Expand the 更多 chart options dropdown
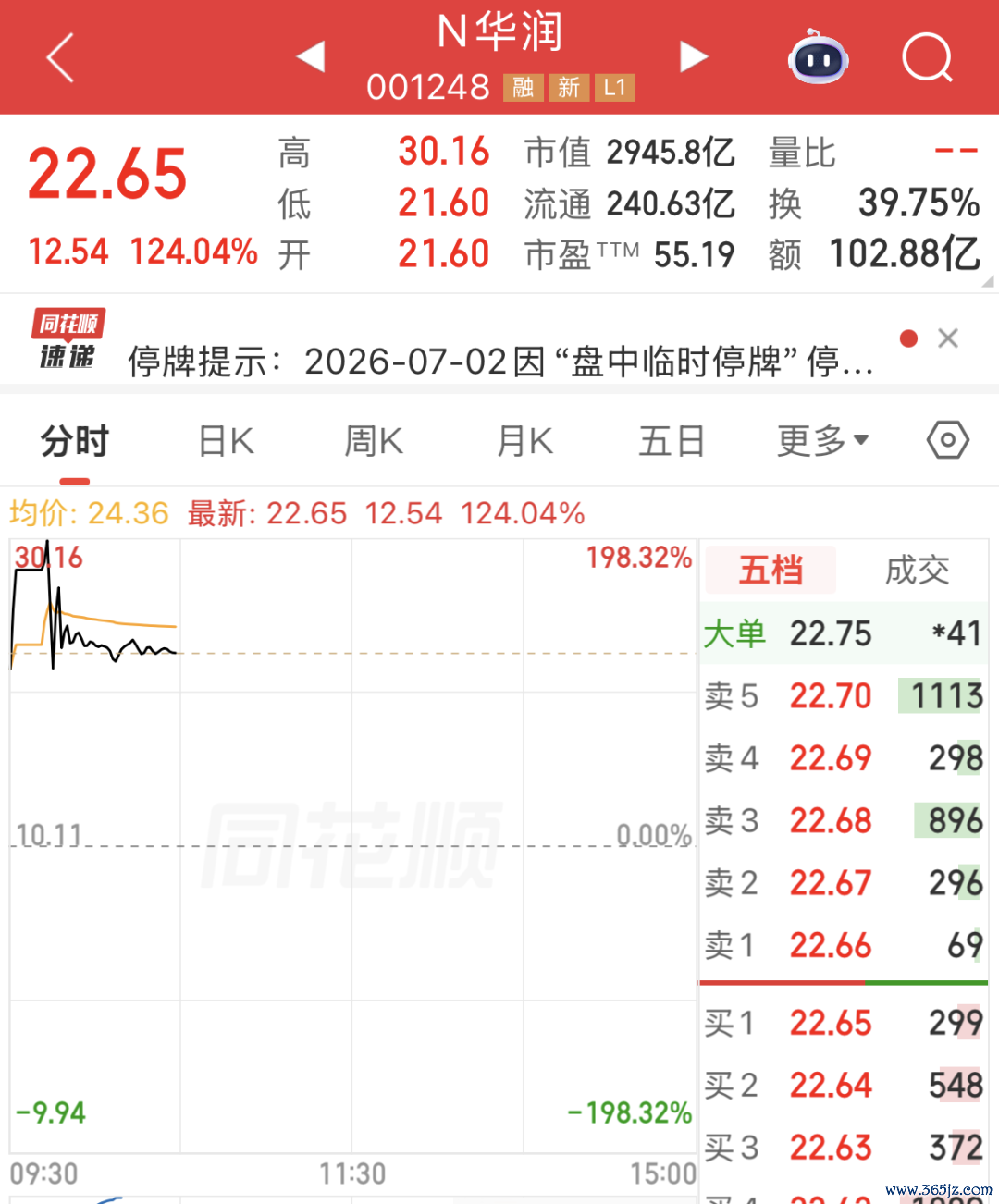 (822, 441)
